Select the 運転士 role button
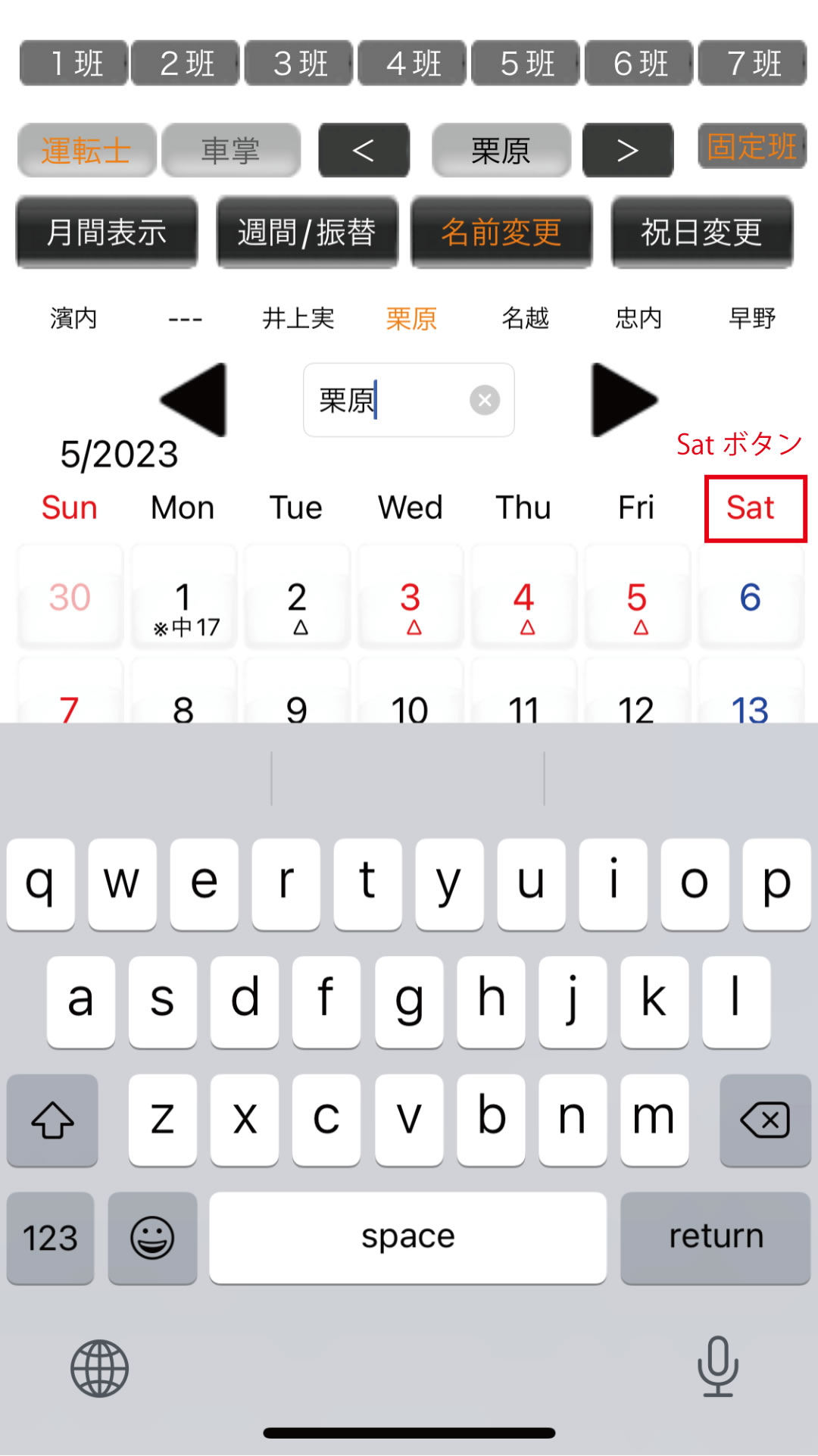This screenshot has height=1456, width=818. coord(86,150)
